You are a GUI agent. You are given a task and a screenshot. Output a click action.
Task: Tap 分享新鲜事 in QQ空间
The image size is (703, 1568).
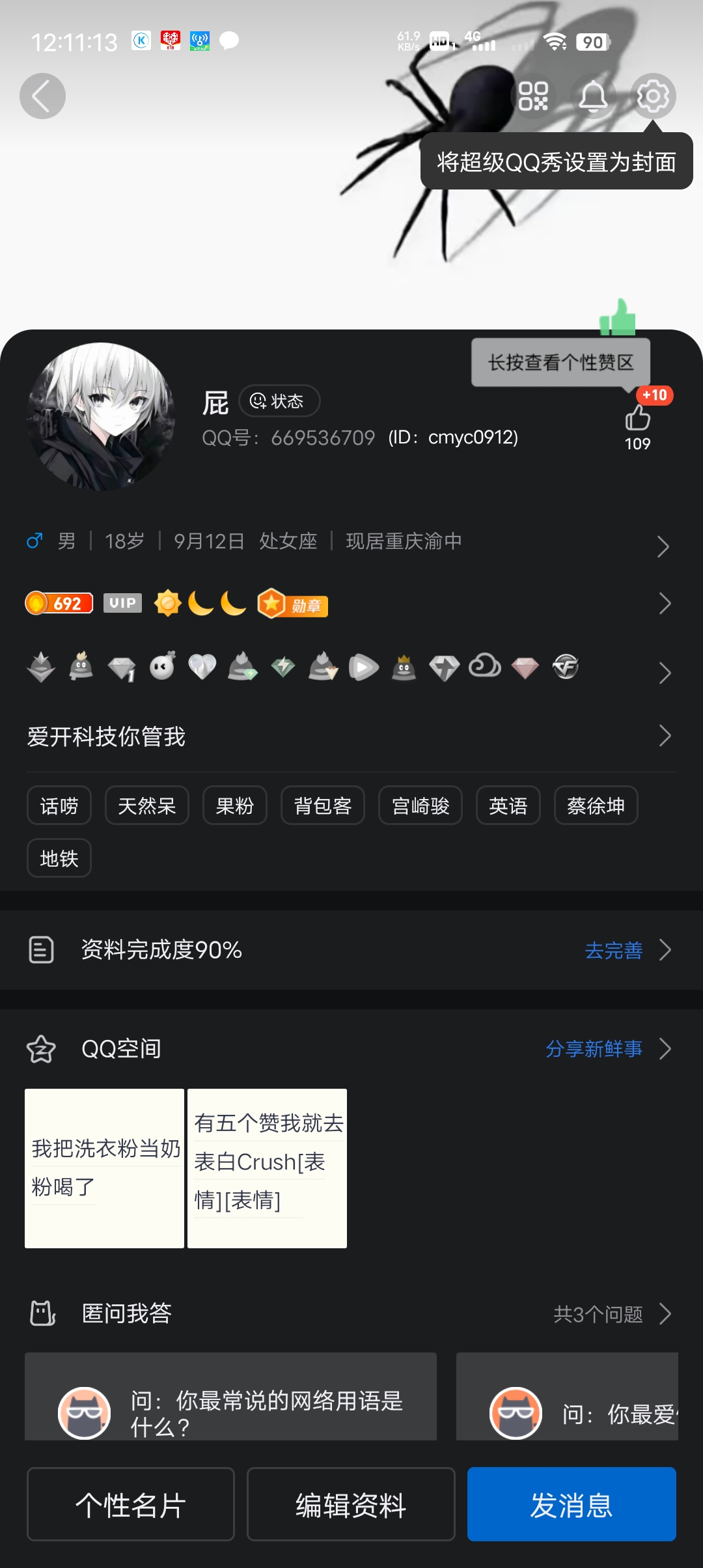tap(594, 1048)
